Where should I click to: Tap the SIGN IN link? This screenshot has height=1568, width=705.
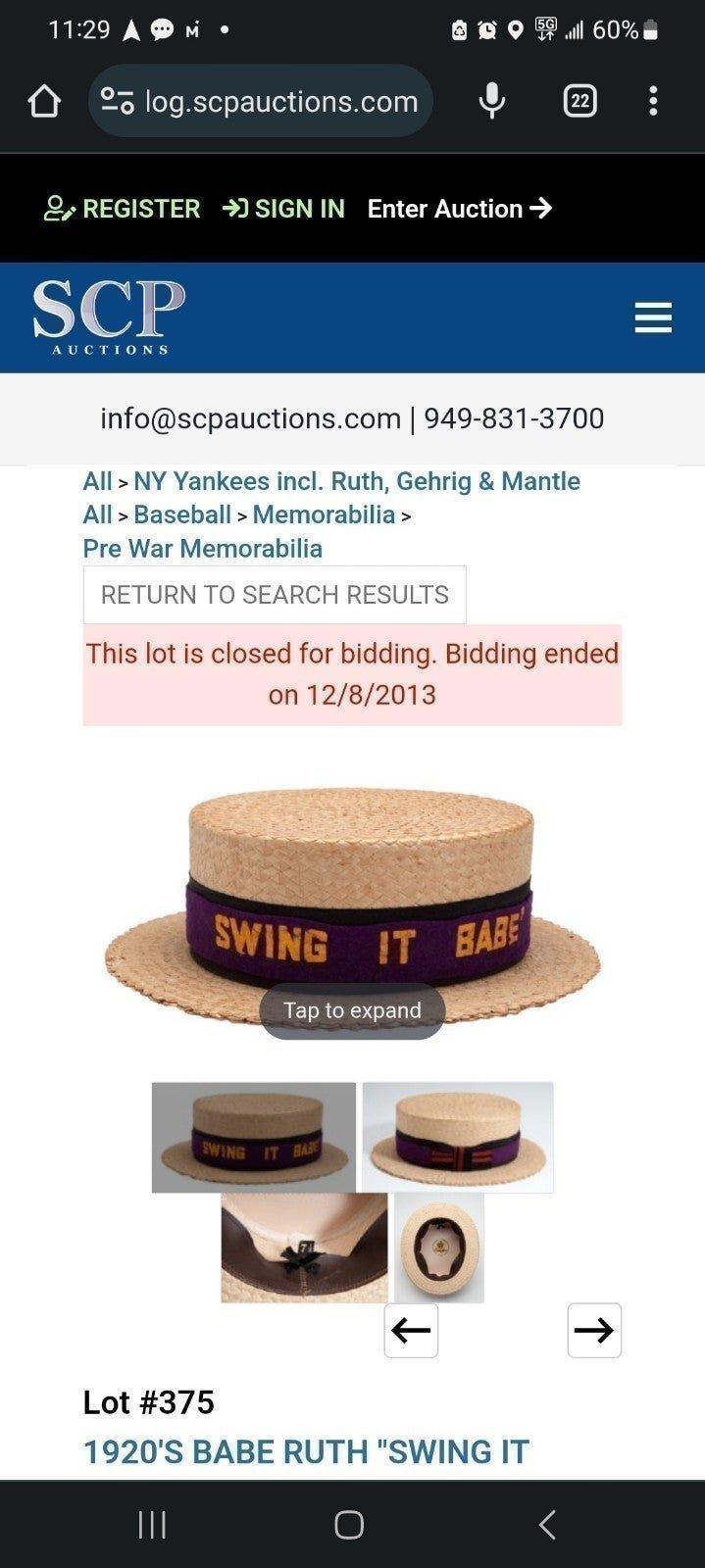pyautogui.click(x=284, y=209)
